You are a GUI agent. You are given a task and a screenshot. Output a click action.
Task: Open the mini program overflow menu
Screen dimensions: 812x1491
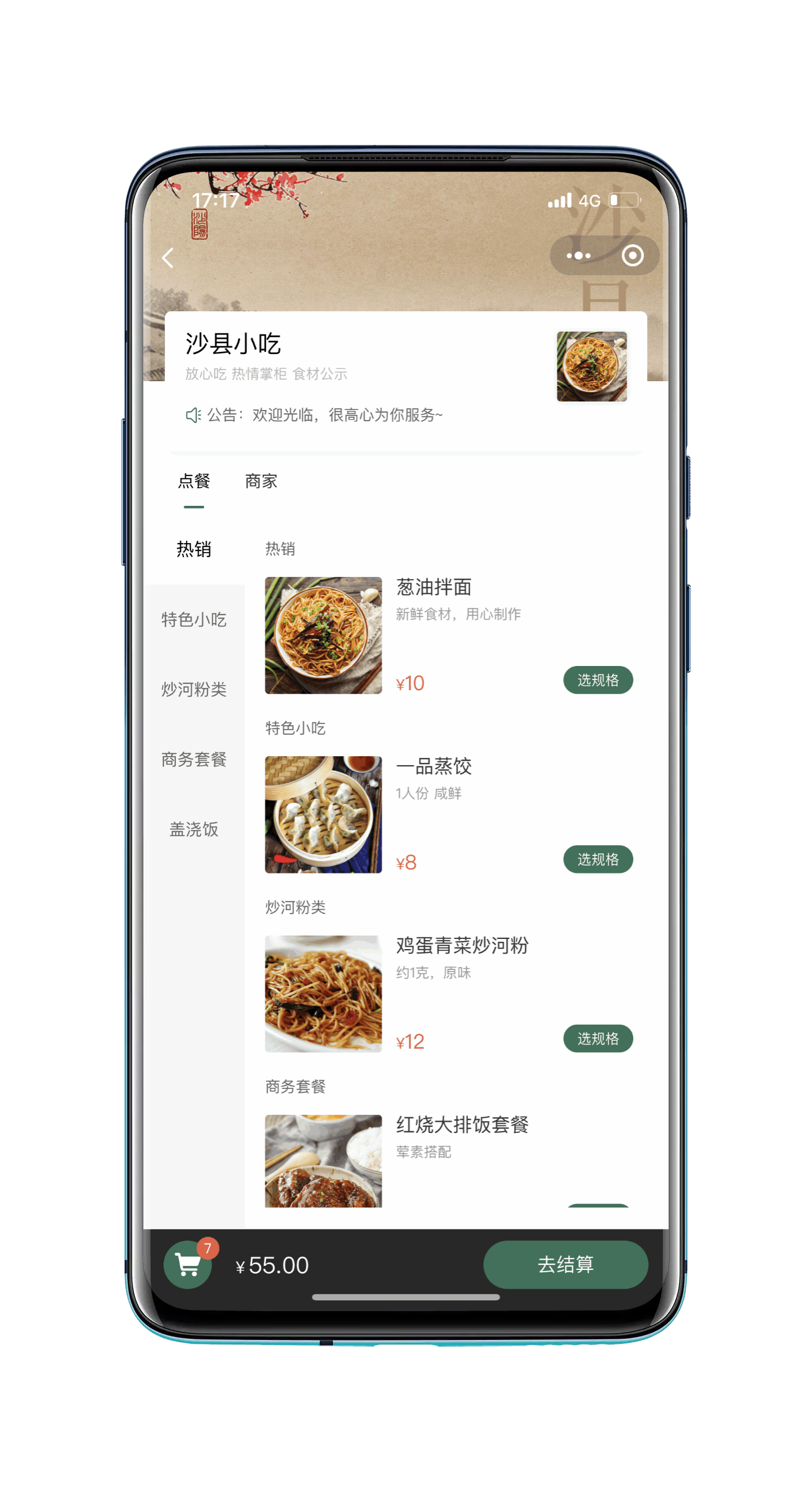pos(577,255)
